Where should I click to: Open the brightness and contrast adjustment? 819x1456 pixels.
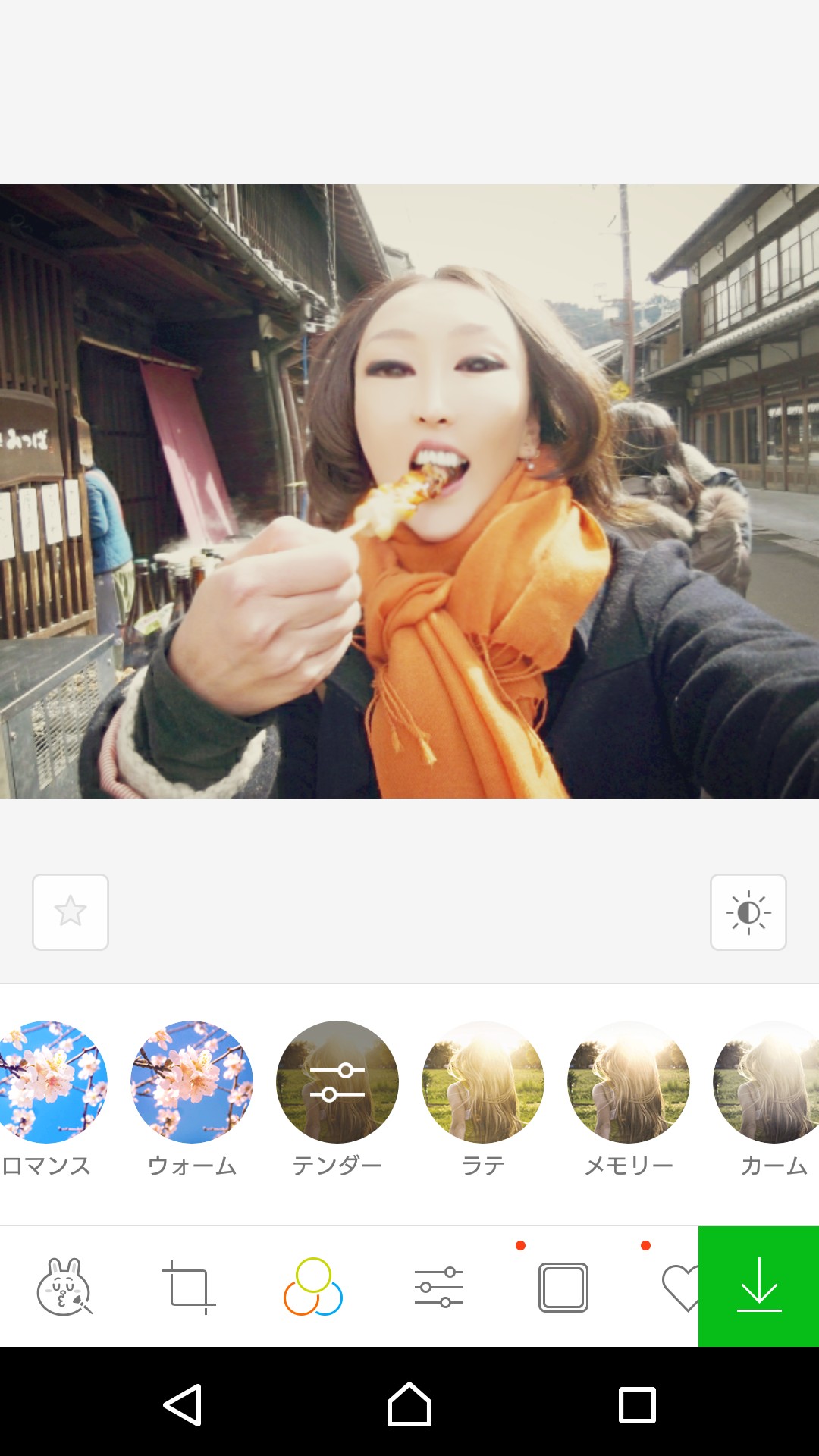click(x=748, y=912)
